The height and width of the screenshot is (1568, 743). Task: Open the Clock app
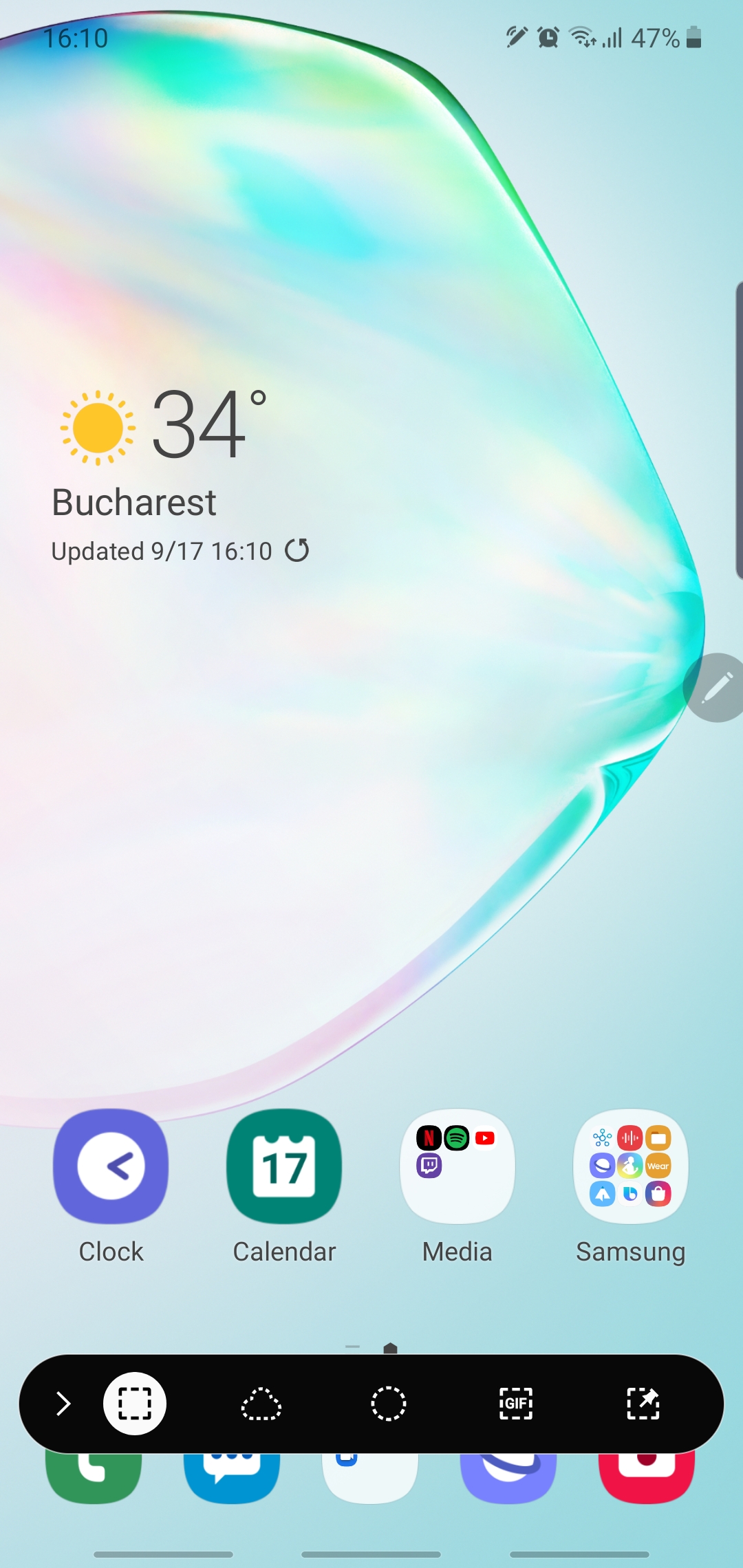click(x=111, y=1166)
